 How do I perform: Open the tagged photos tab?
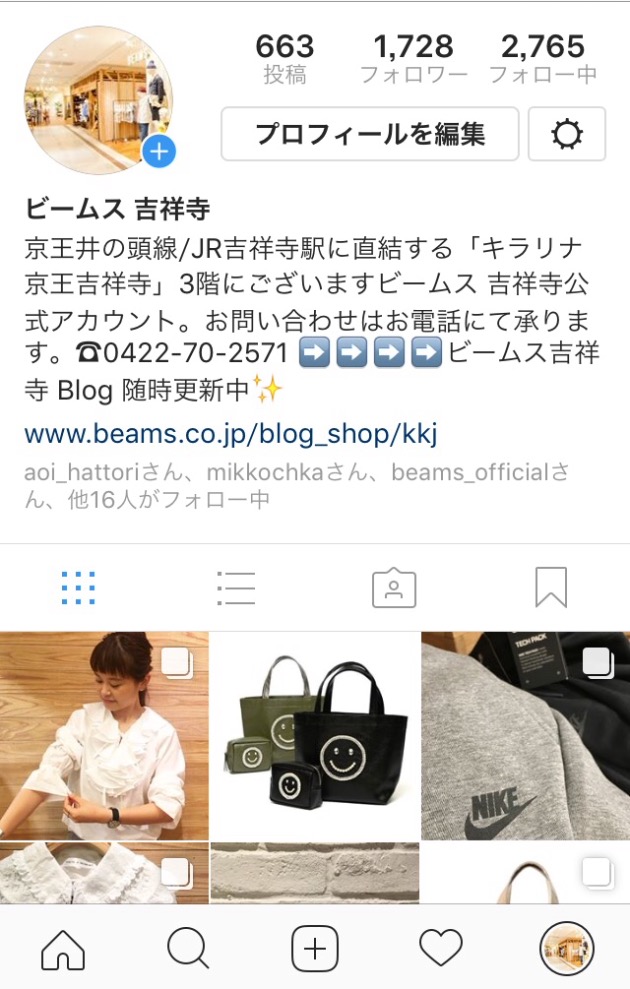[x=394, y=588]
